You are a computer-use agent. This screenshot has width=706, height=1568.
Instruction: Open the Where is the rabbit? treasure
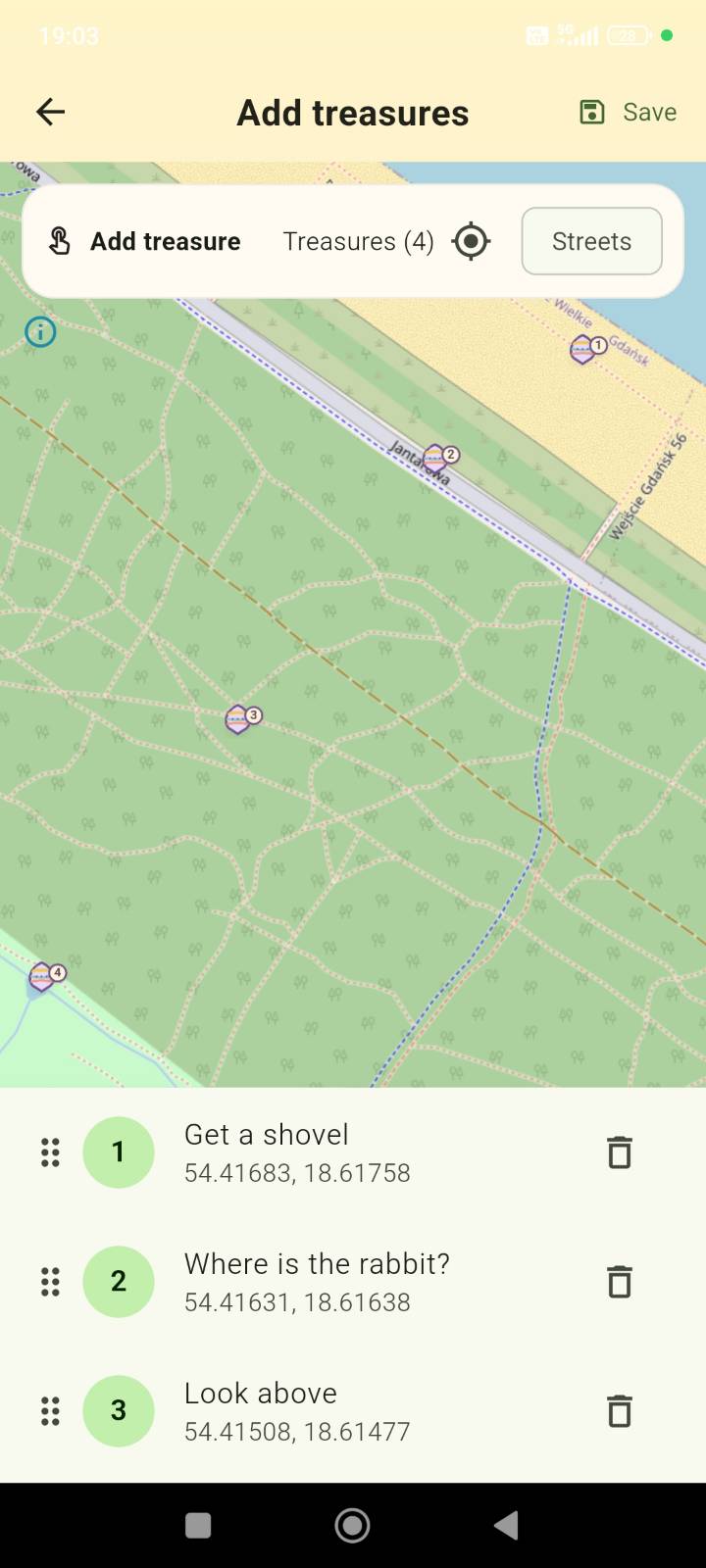[x=316, y=1281]
